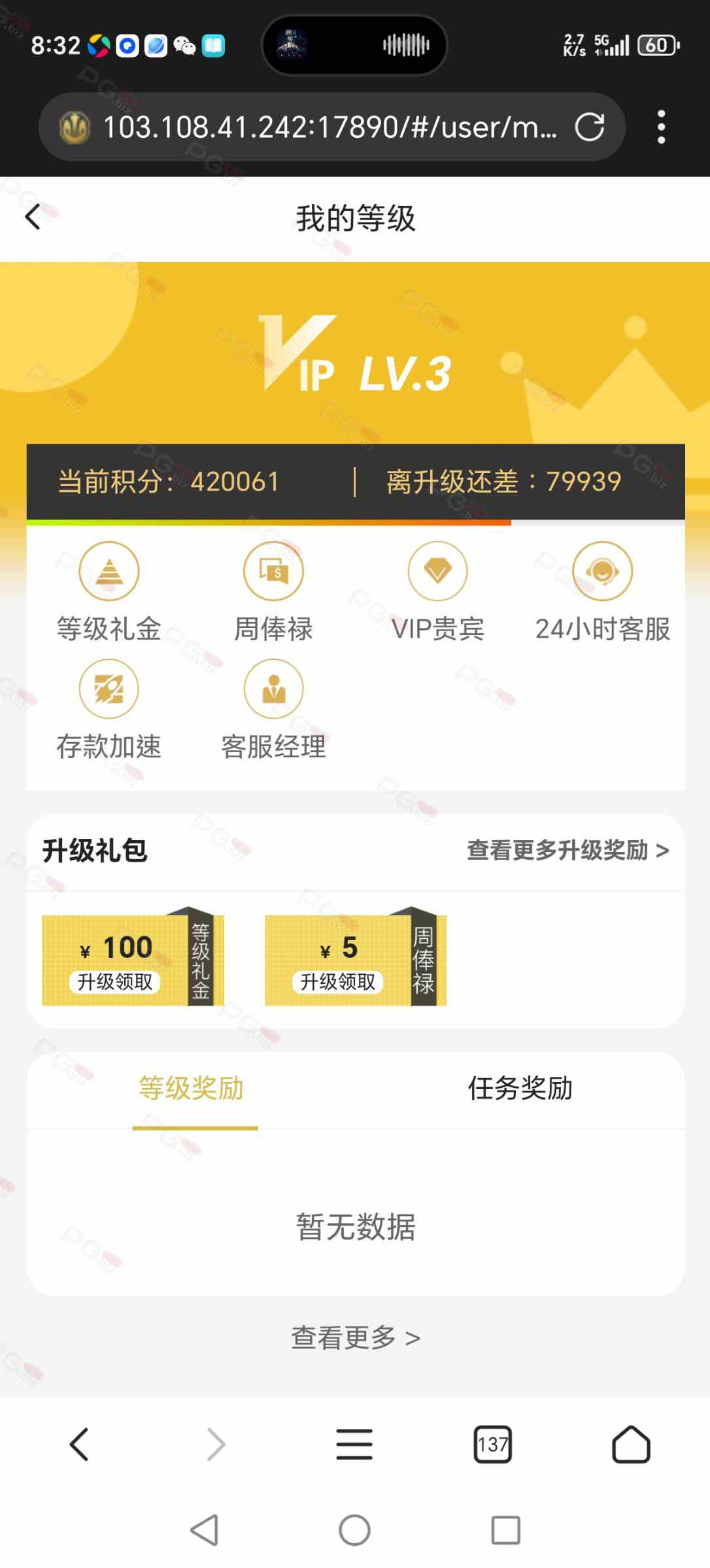Claim the ¥5 周俸禄 upgrade coupon

click(356, 956)
